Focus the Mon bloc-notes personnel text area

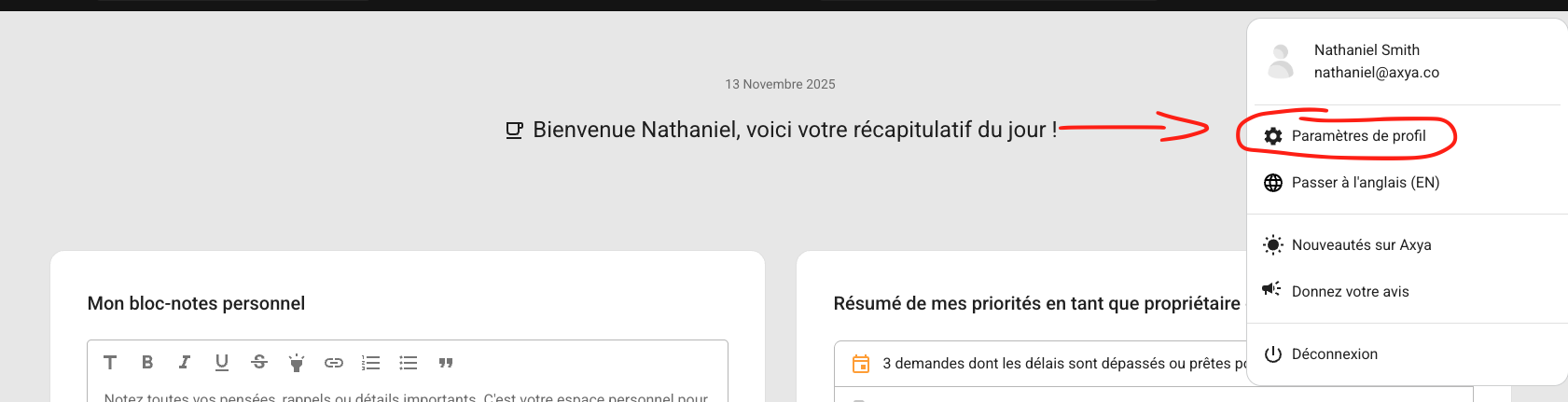point(407,395)
